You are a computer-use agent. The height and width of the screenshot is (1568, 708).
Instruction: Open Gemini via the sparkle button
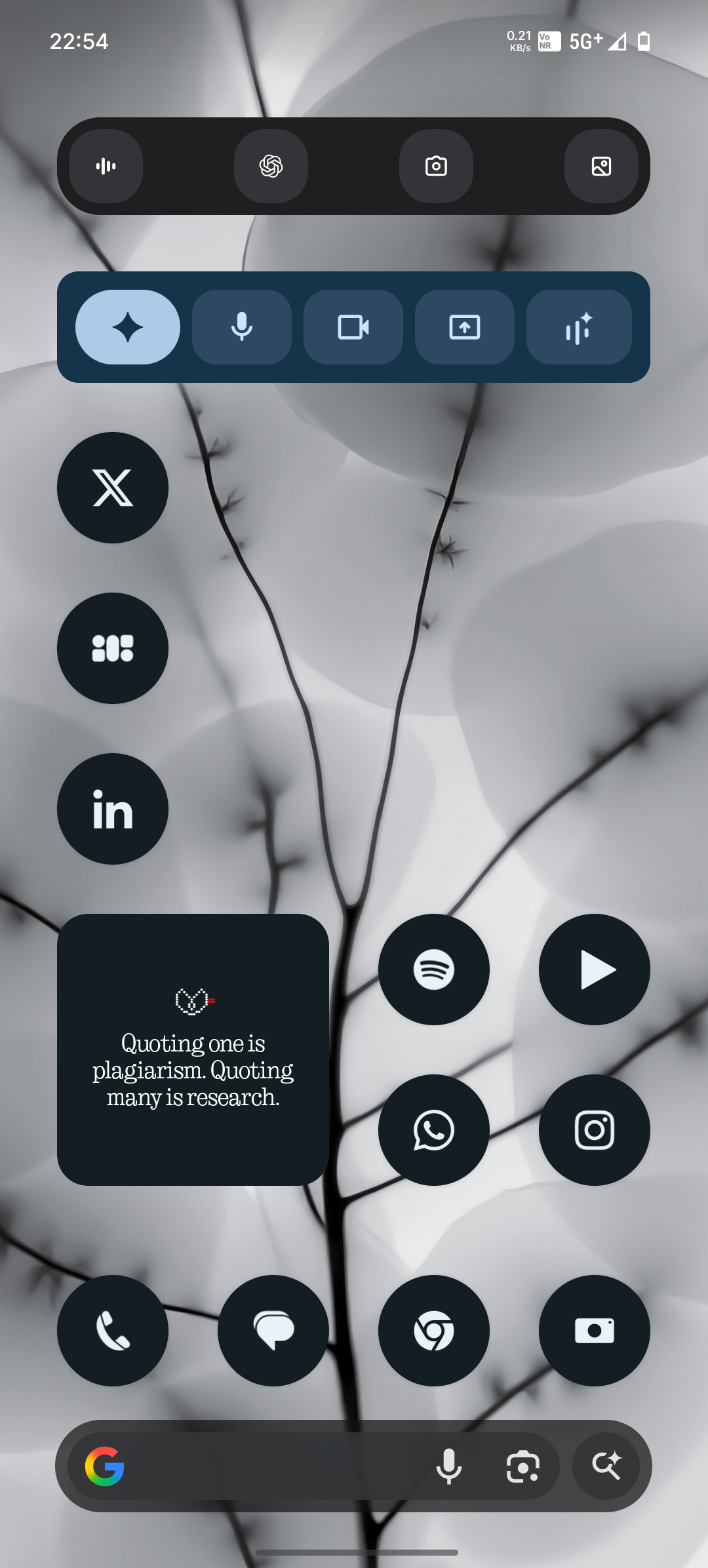point(128,327)
